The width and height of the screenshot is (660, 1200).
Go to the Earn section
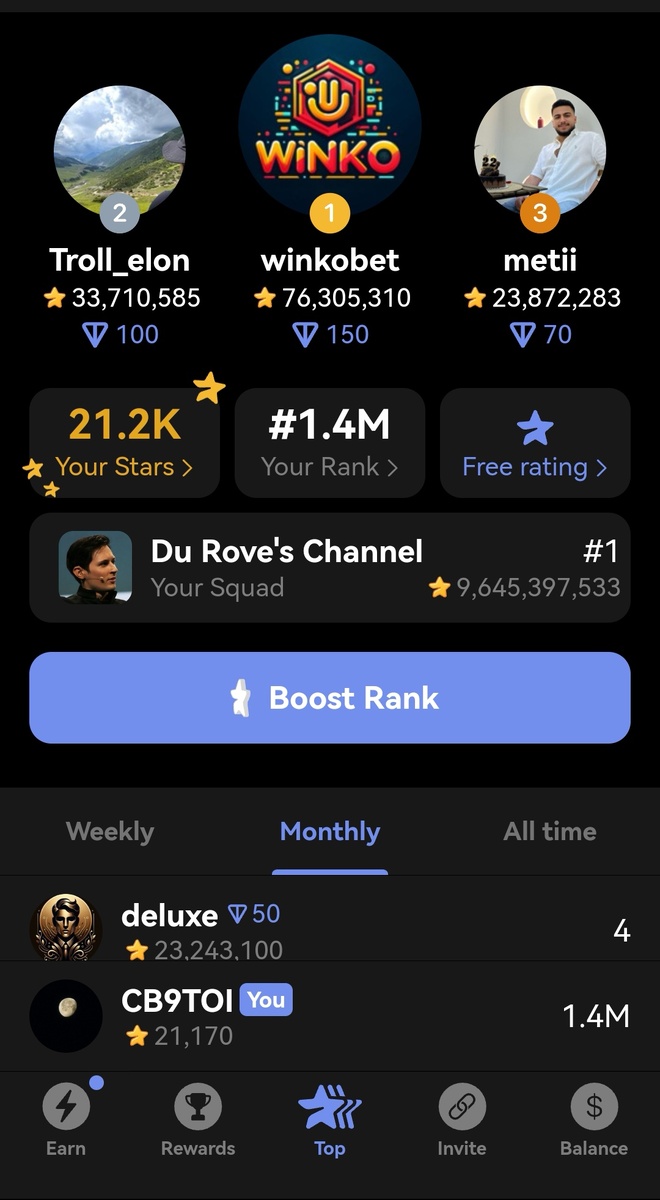[x=66, y=1122]
